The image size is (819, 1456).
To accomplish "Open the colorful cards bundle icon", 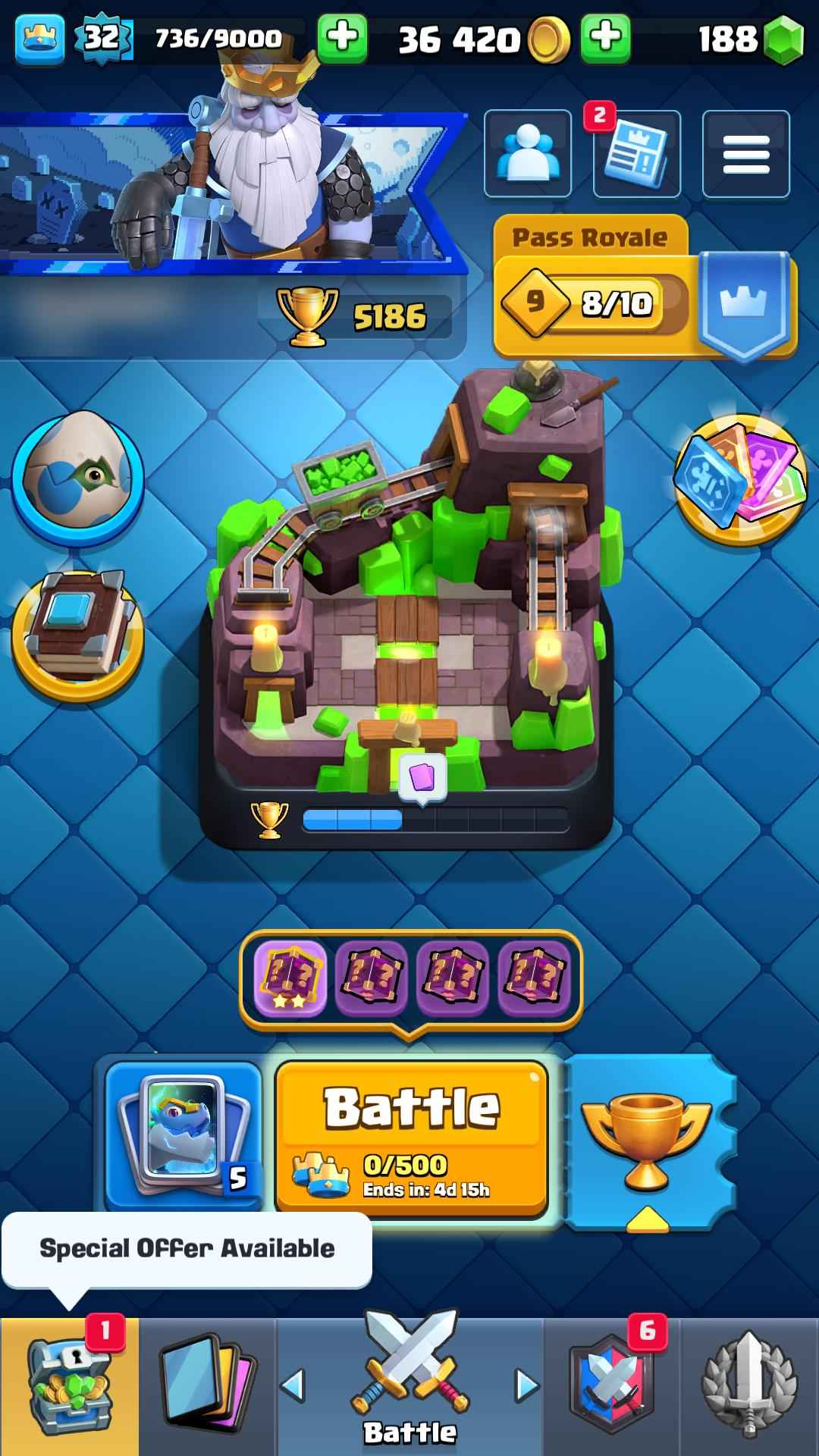I will pyautogui.click(x=740, y=479).
